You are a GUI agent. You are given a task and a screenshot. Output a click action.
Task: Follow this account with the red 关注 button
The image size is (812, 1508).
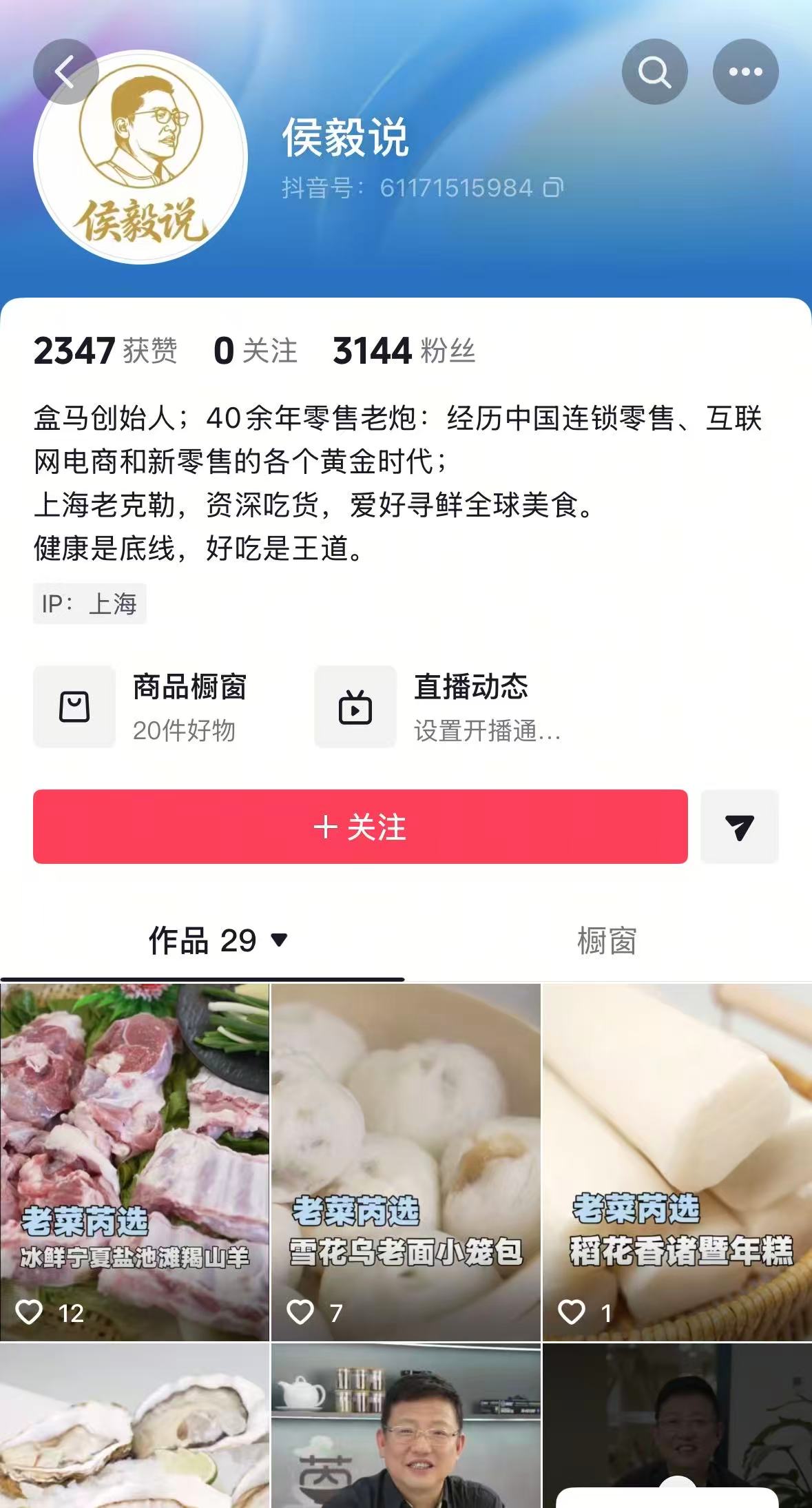point(360,827)
